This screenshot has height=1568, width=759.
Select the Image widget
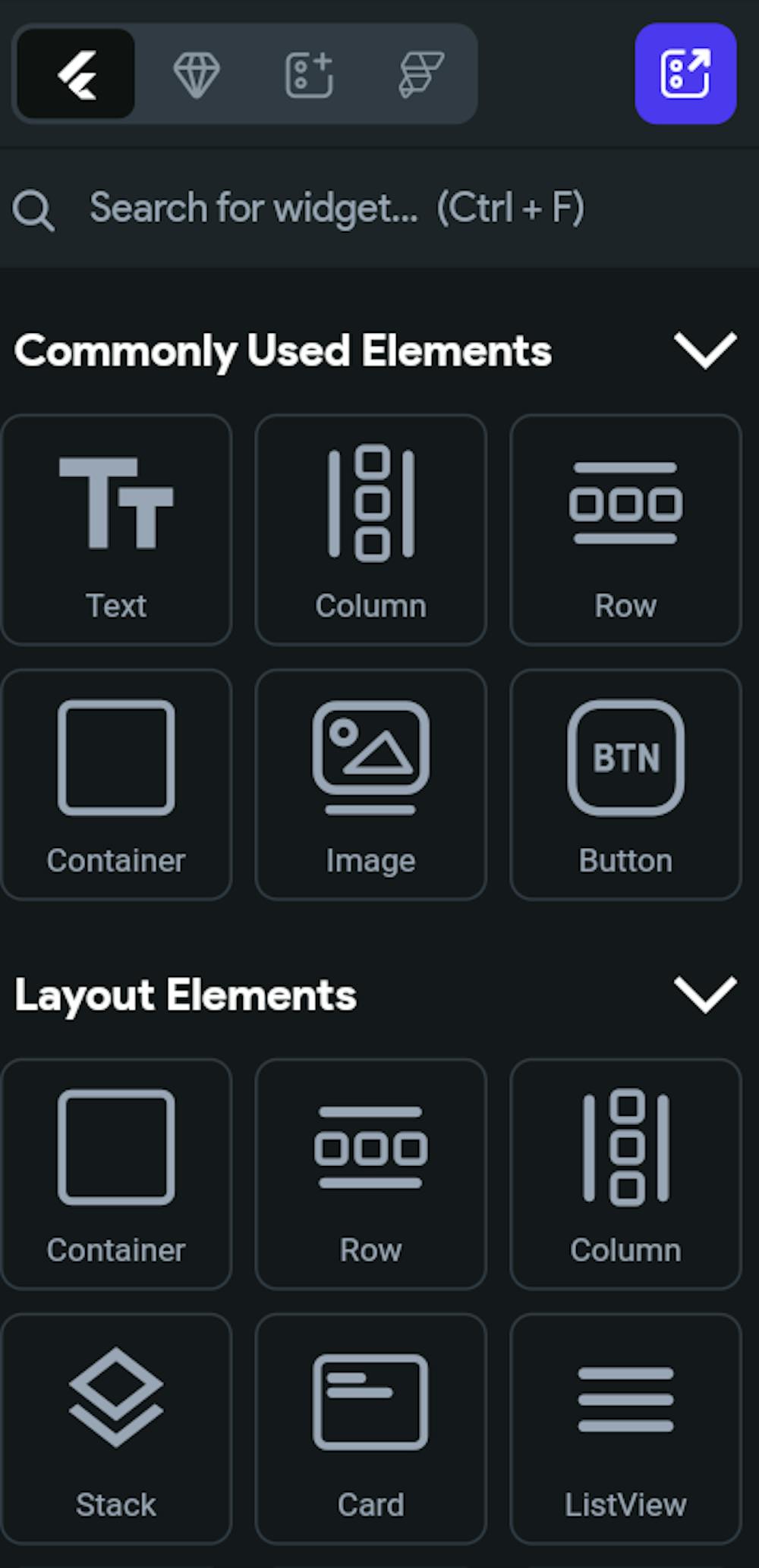click(370, 784)
